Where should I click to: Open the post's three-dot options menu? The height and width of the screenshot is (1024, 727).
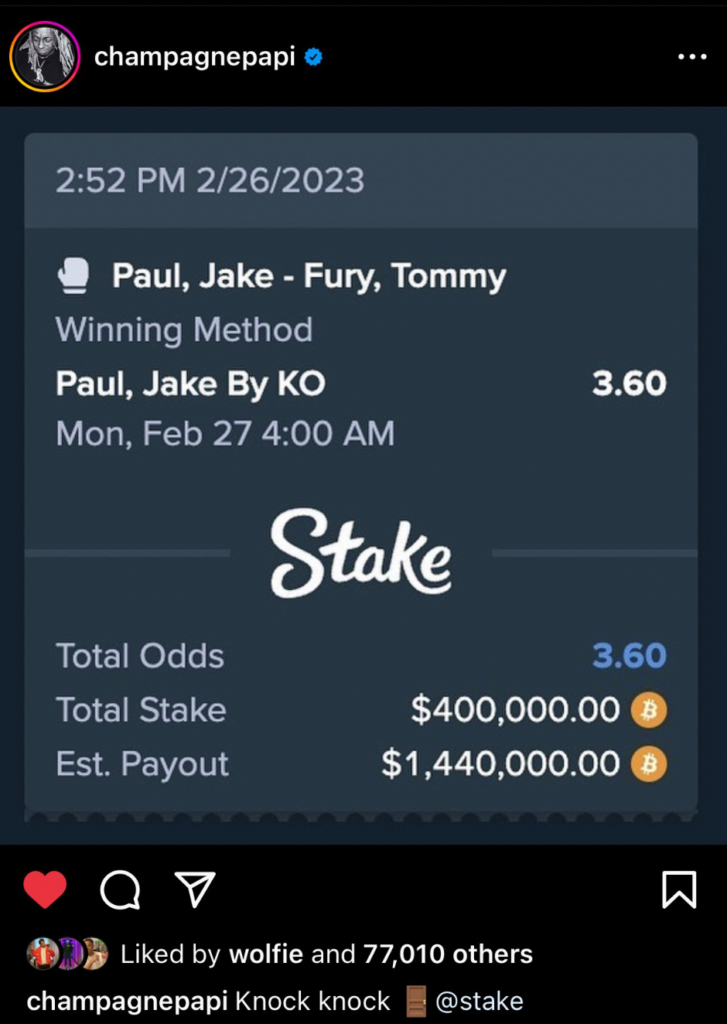[x=692, y=57]
